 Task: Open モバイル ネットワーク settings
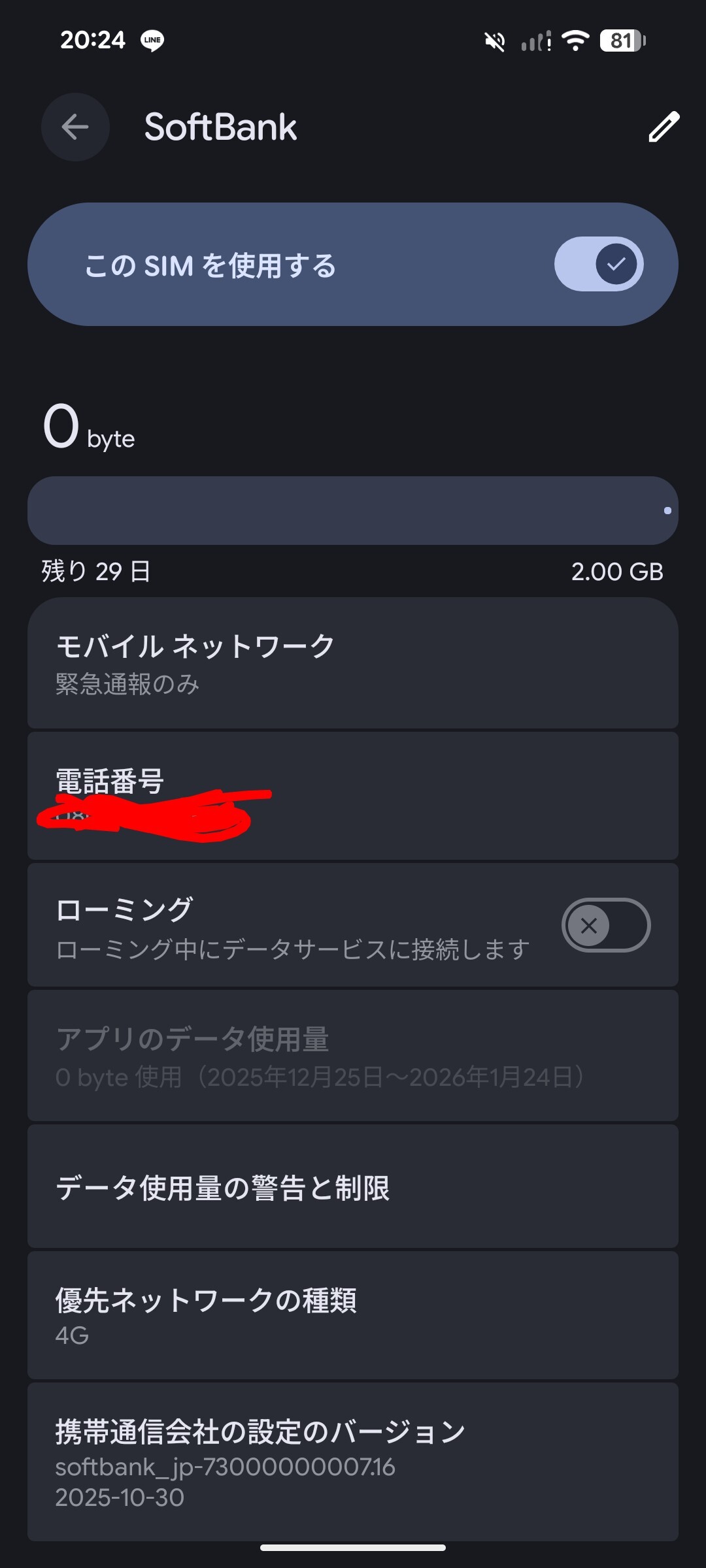(x=353, y=663)
